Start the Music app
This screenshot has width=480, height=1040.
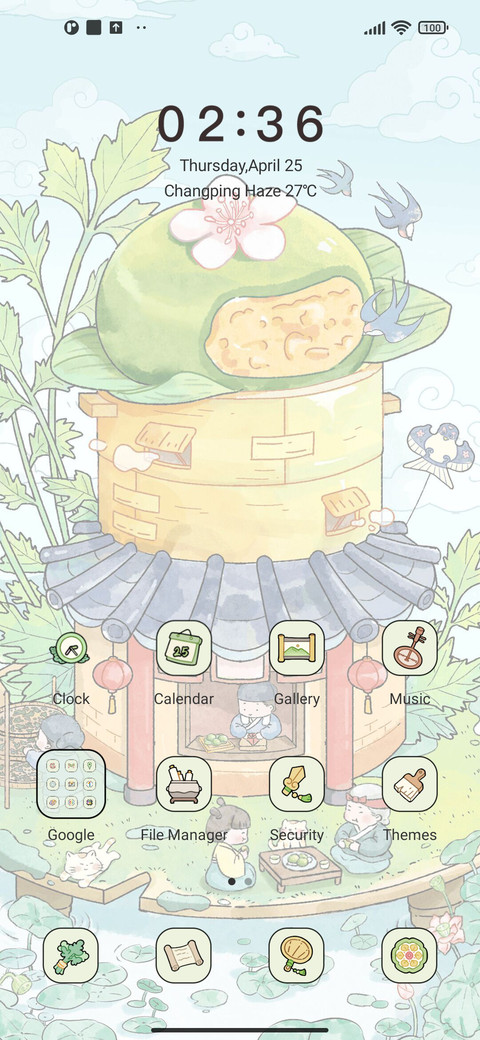pyautogui.click(x=409, y=648)
